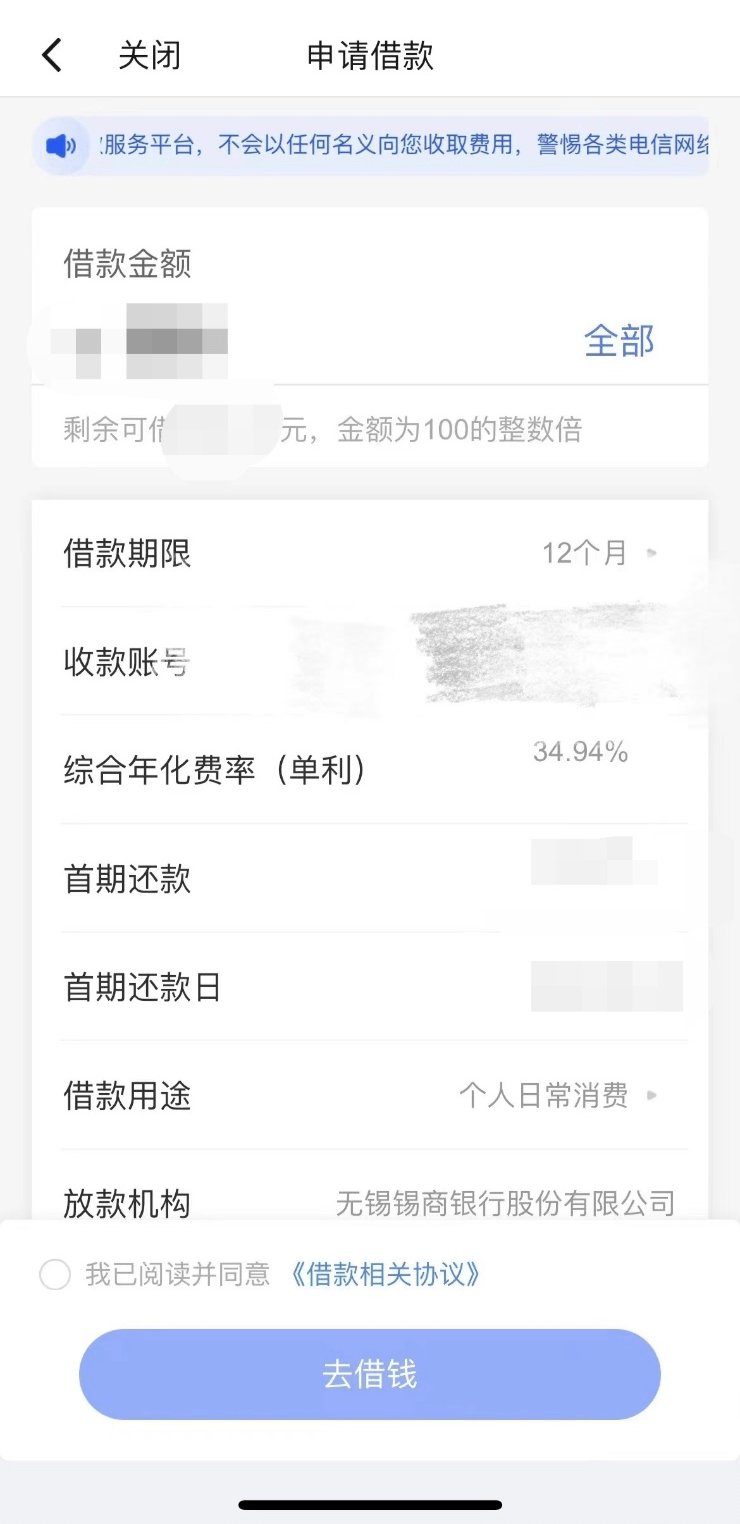Select the 首期还款 first repayment row

click(370, 878)
